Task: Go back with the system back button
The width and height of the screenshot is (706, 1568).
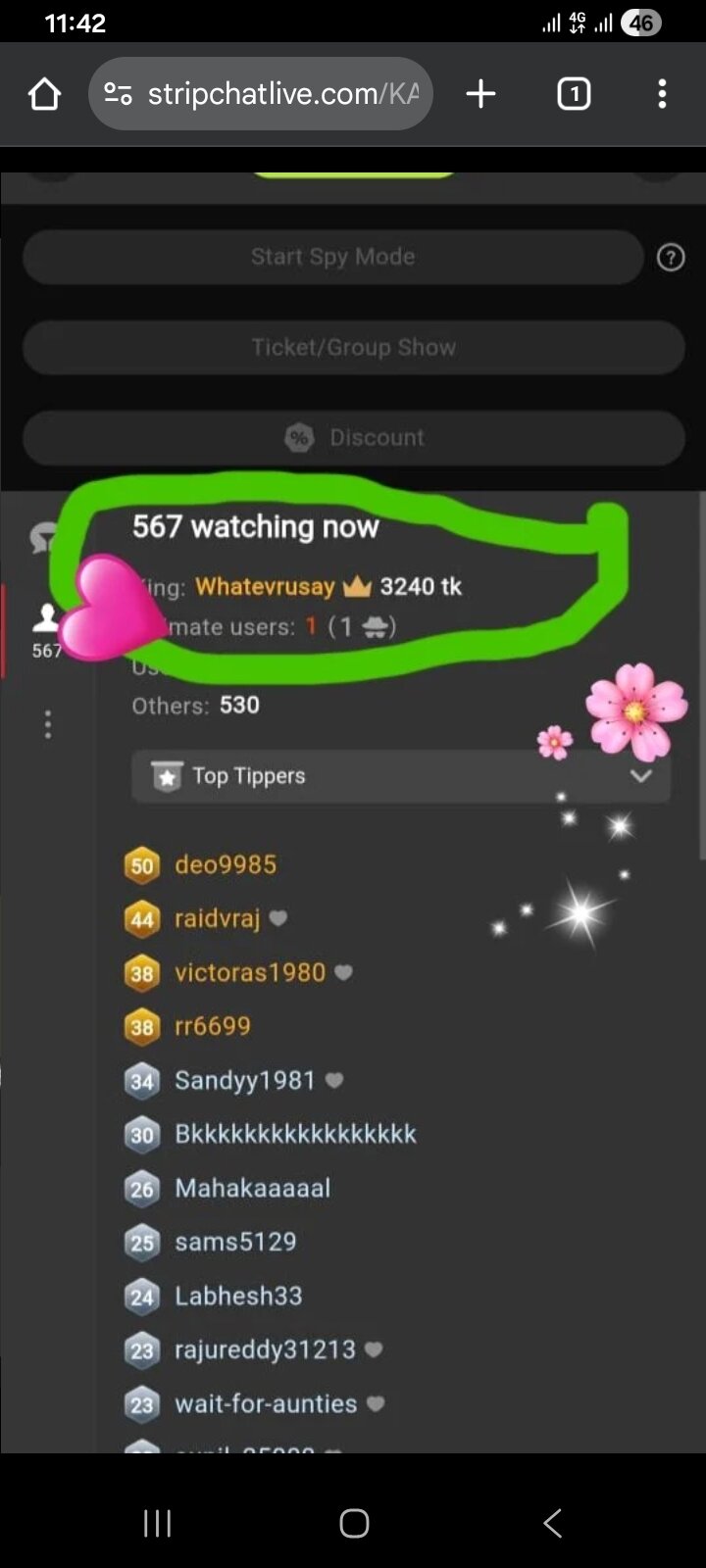Action: click(552, 1523)
